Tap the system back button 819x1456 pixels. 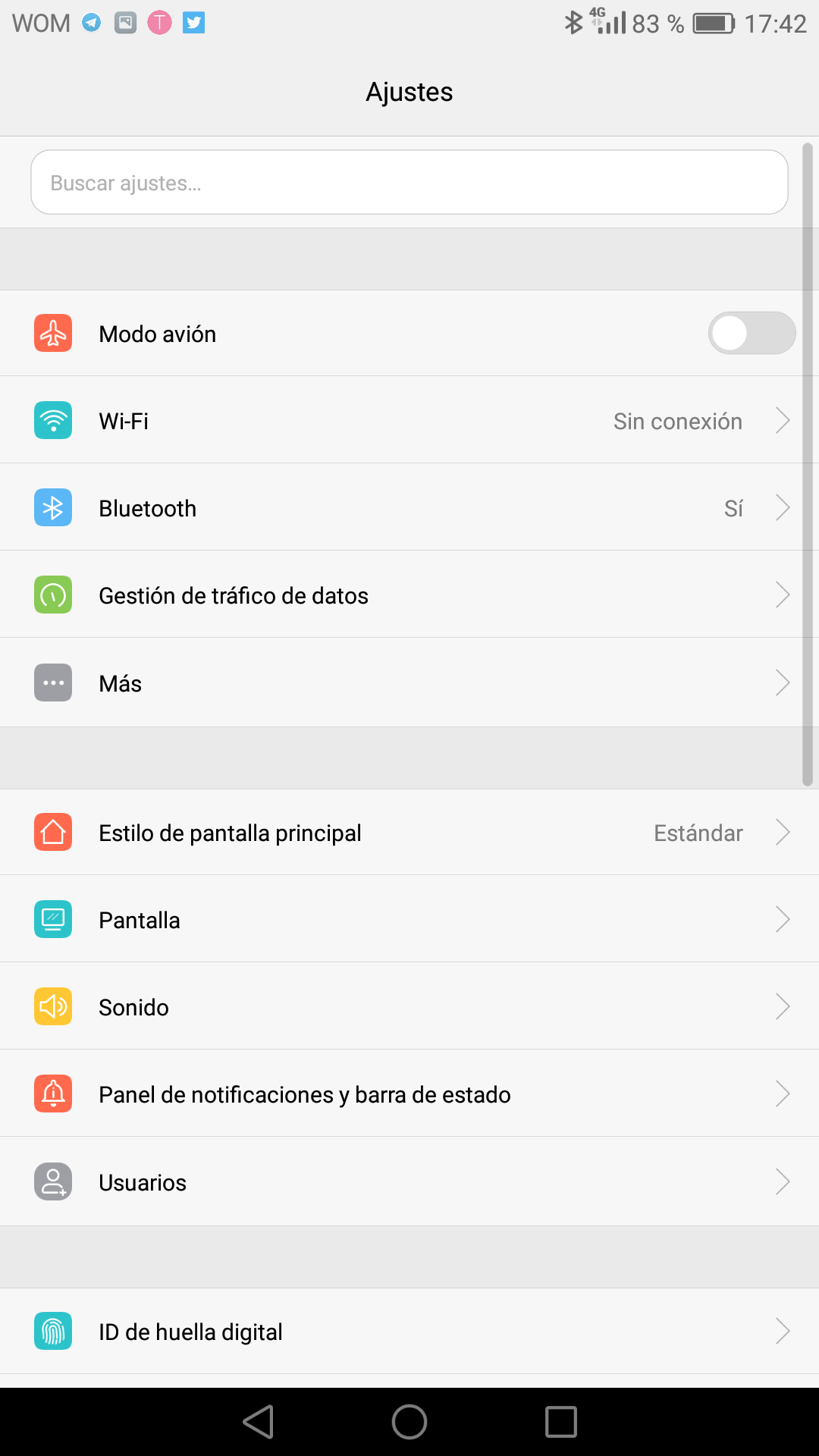(259, 1422)
